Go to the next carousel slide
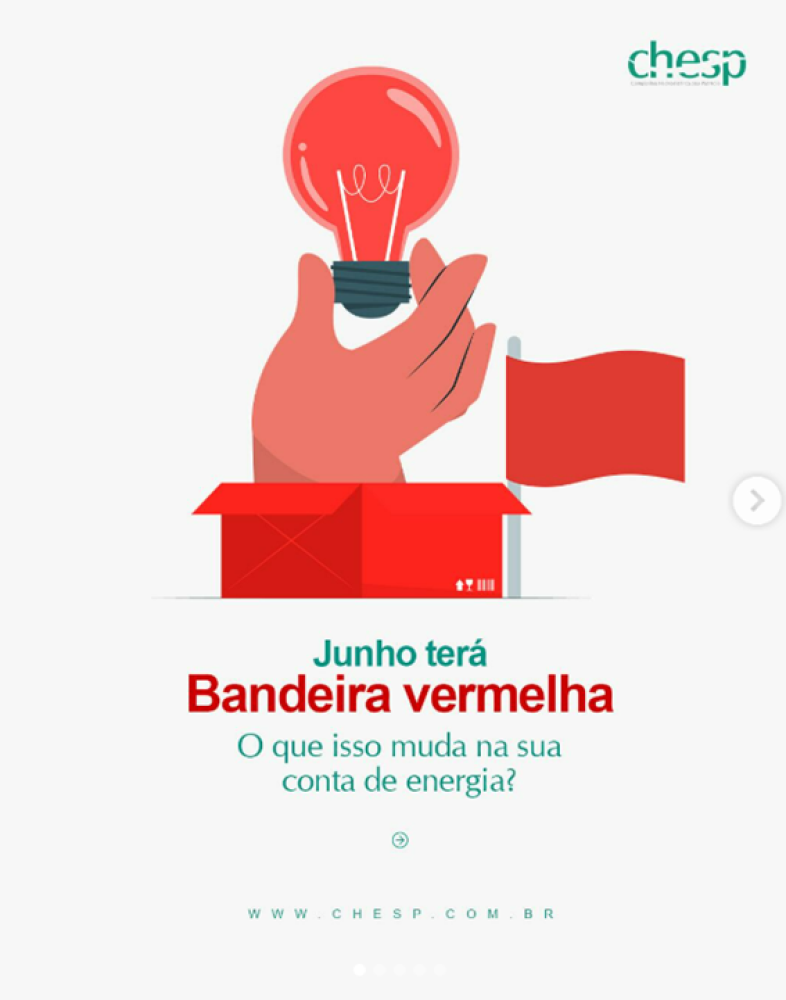Viewport: 786px width, 1000px height. tap(757, 500)
